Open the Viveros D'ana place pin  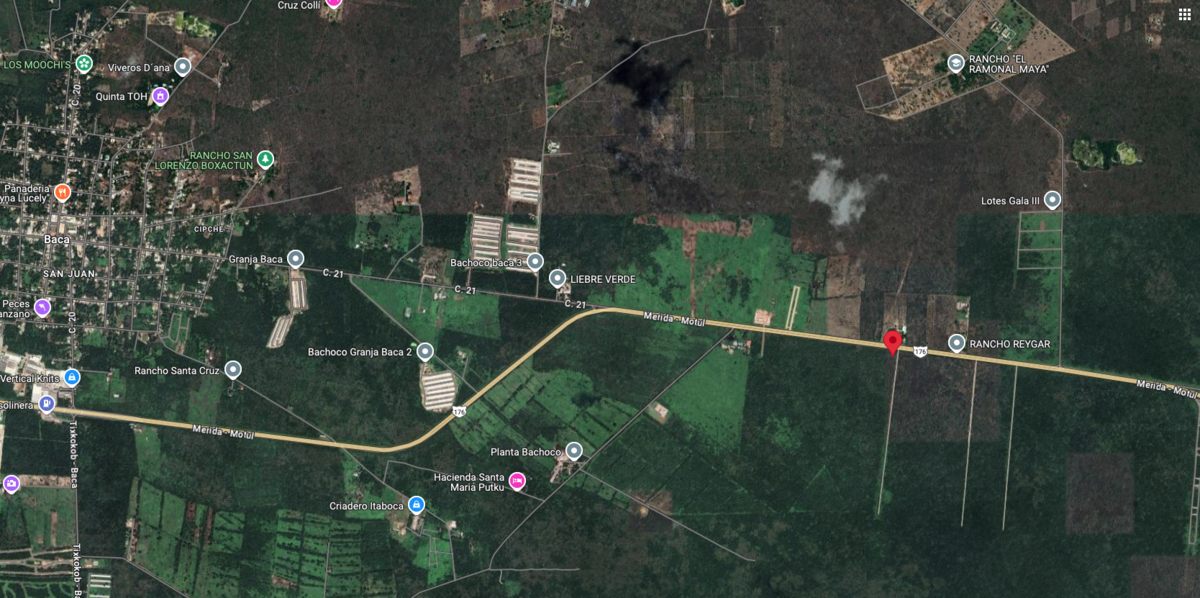(182, 67)
